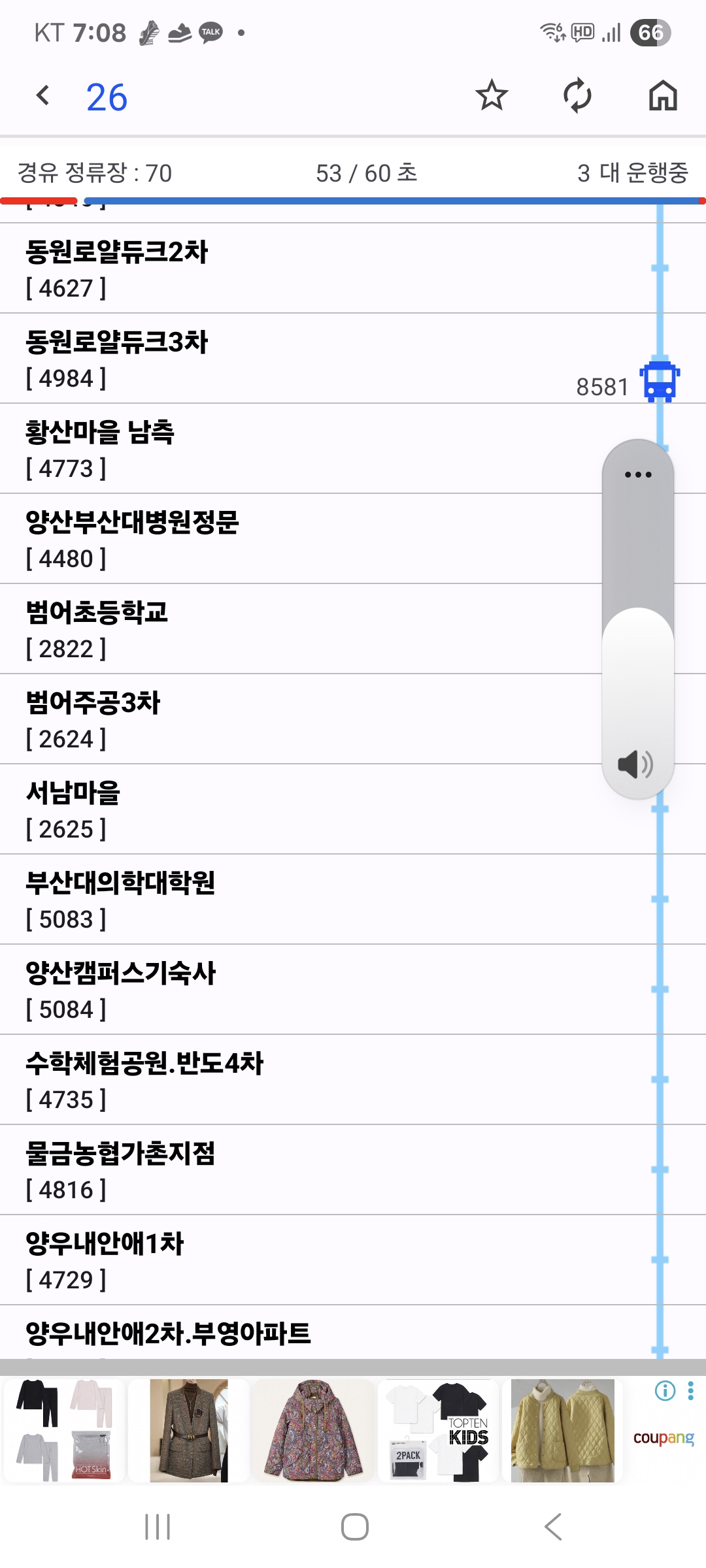706x1568 pixels.
Task: Select 서남마을 stop
Action: [73, 809]
